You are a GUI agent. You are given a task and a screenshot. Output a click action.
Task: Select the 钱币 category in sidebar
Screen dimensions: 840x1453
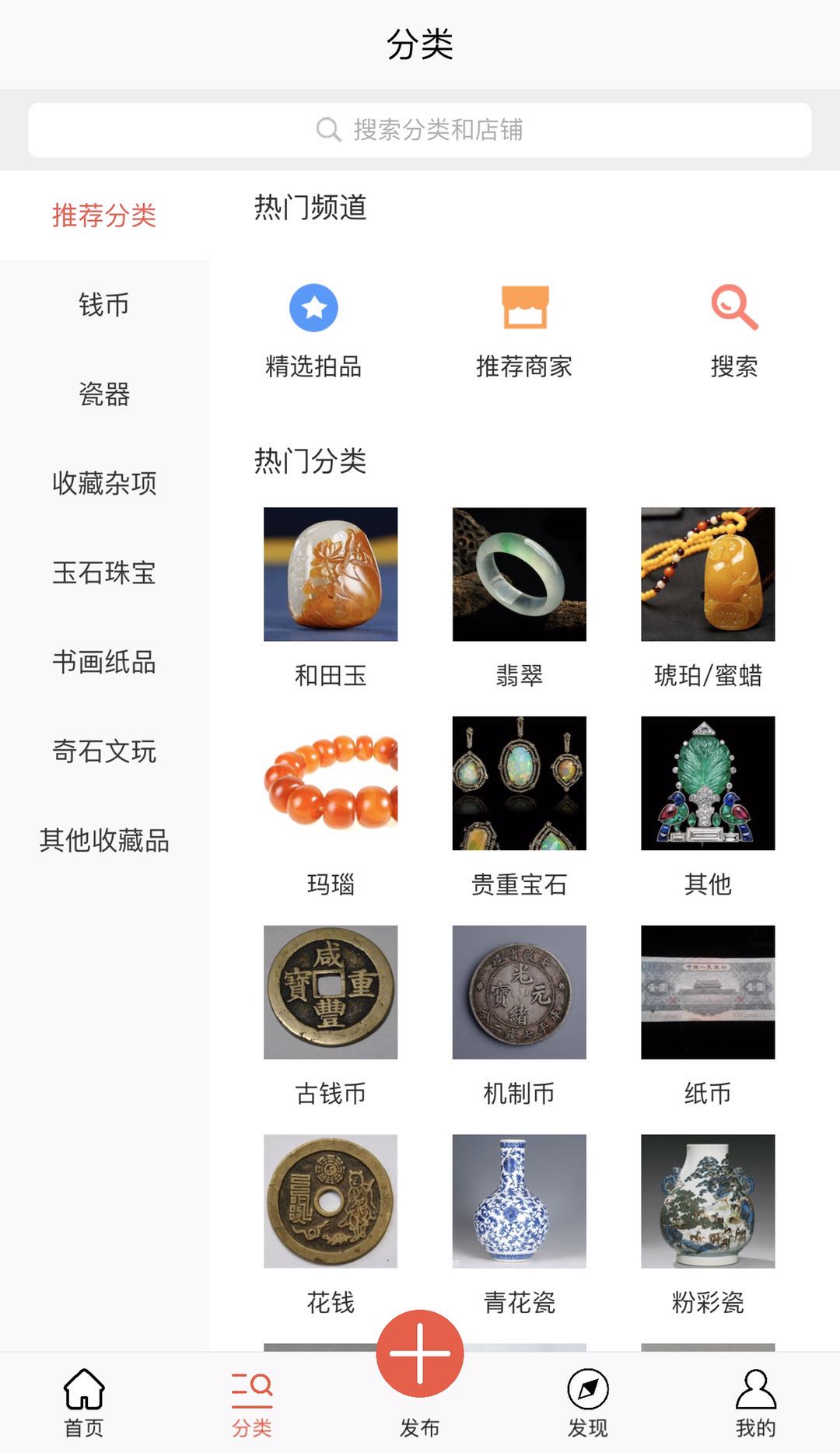point(104,305)
